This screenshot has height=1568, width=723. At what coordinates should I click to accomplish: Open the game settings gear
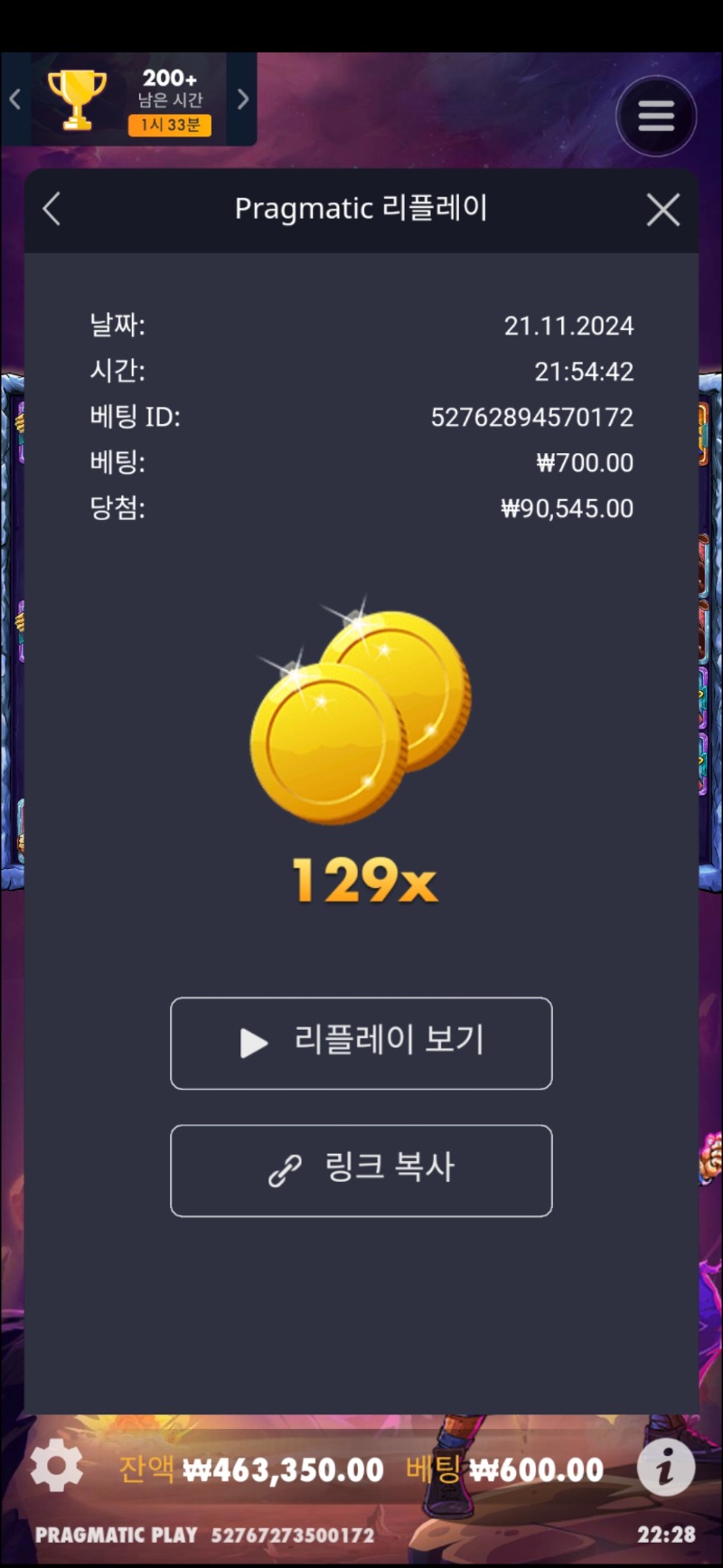point(56,1467)
